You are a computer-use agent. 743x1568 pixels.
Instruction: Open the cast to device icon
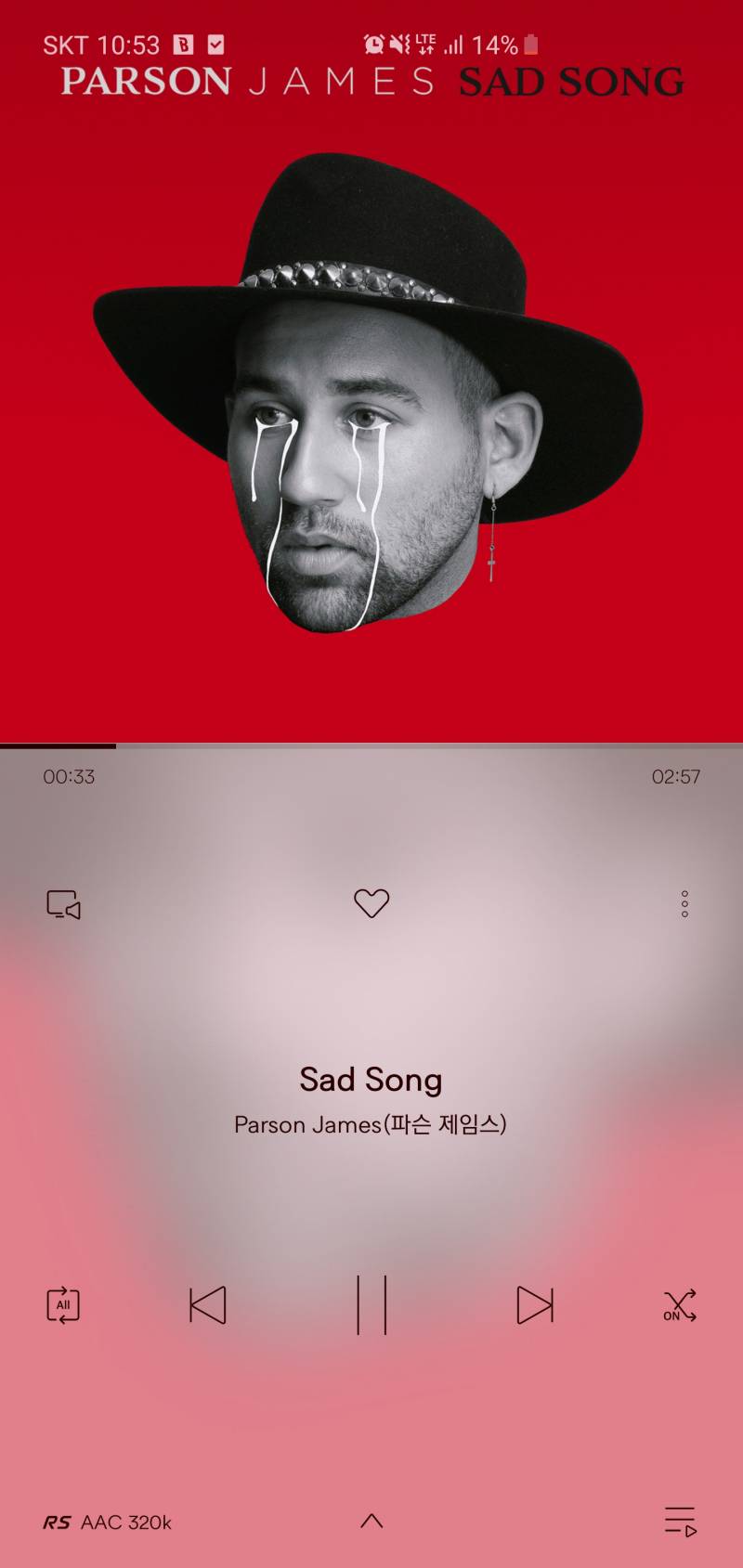coord(63,904)
